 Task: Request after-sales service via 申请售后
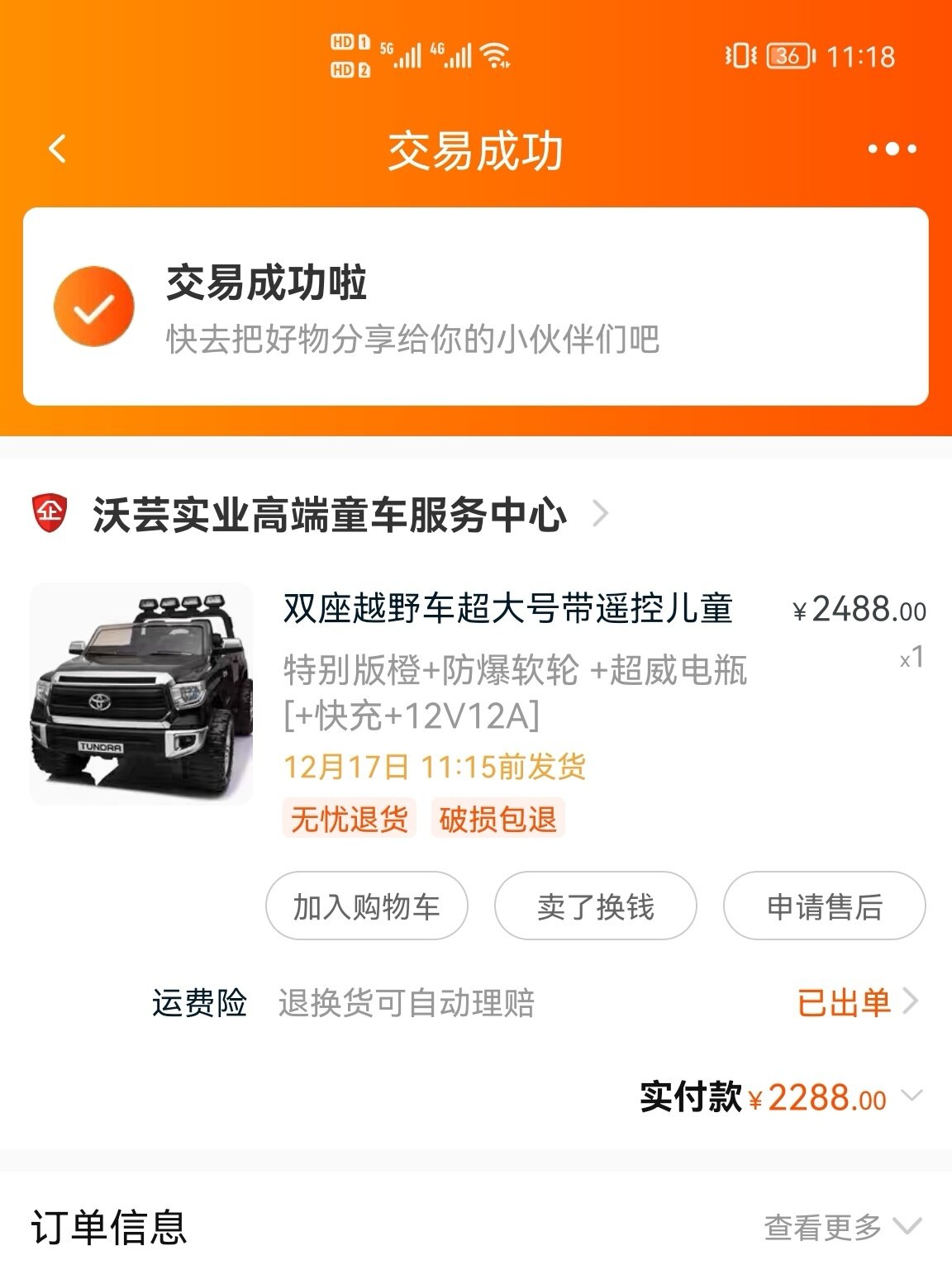click(x=824, y=906)
